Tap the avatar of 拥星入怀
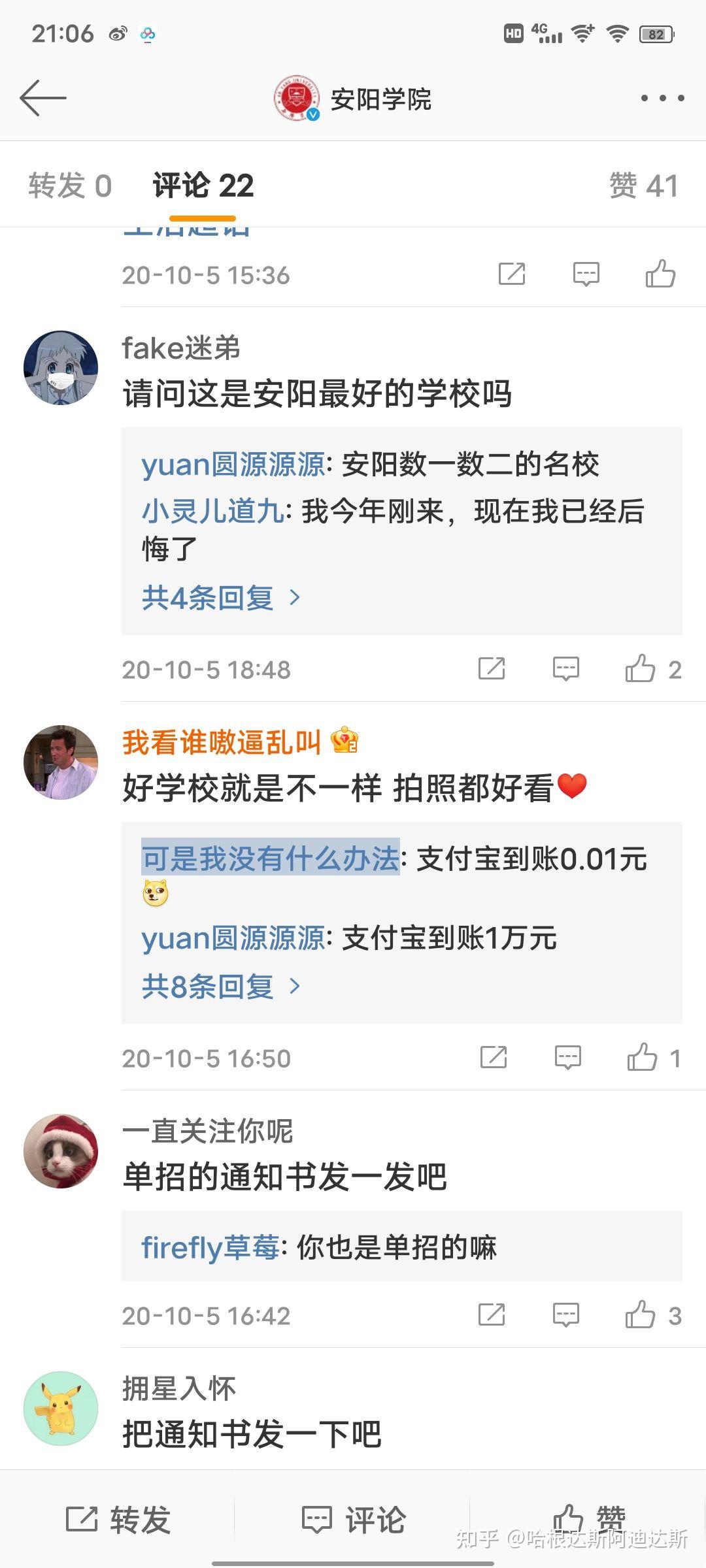Screen dimensions: 706x1568 point(61,1409)
